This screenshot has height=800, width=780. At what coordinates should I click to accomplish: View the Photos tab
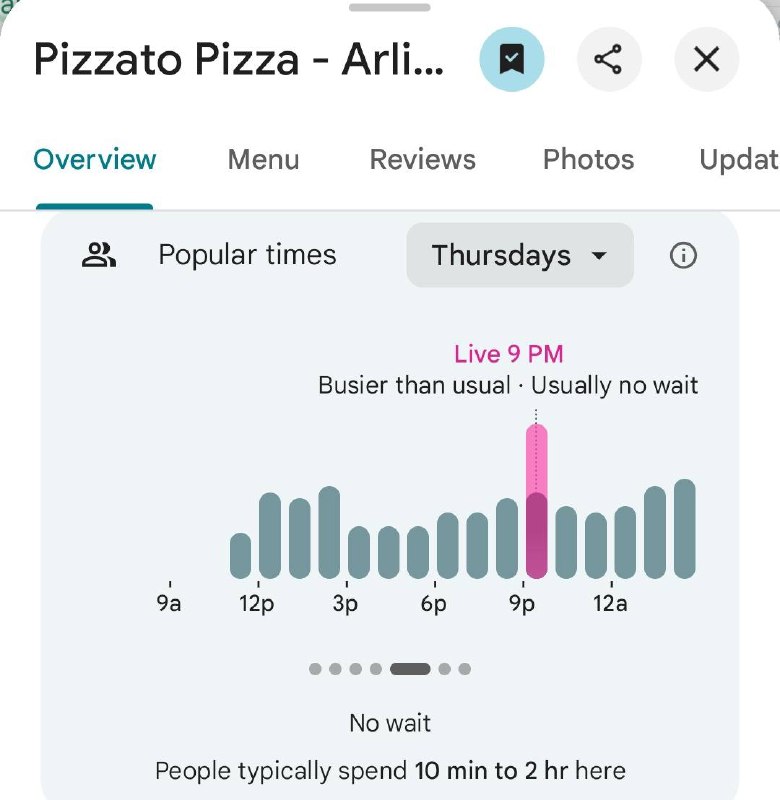point(588,160)
